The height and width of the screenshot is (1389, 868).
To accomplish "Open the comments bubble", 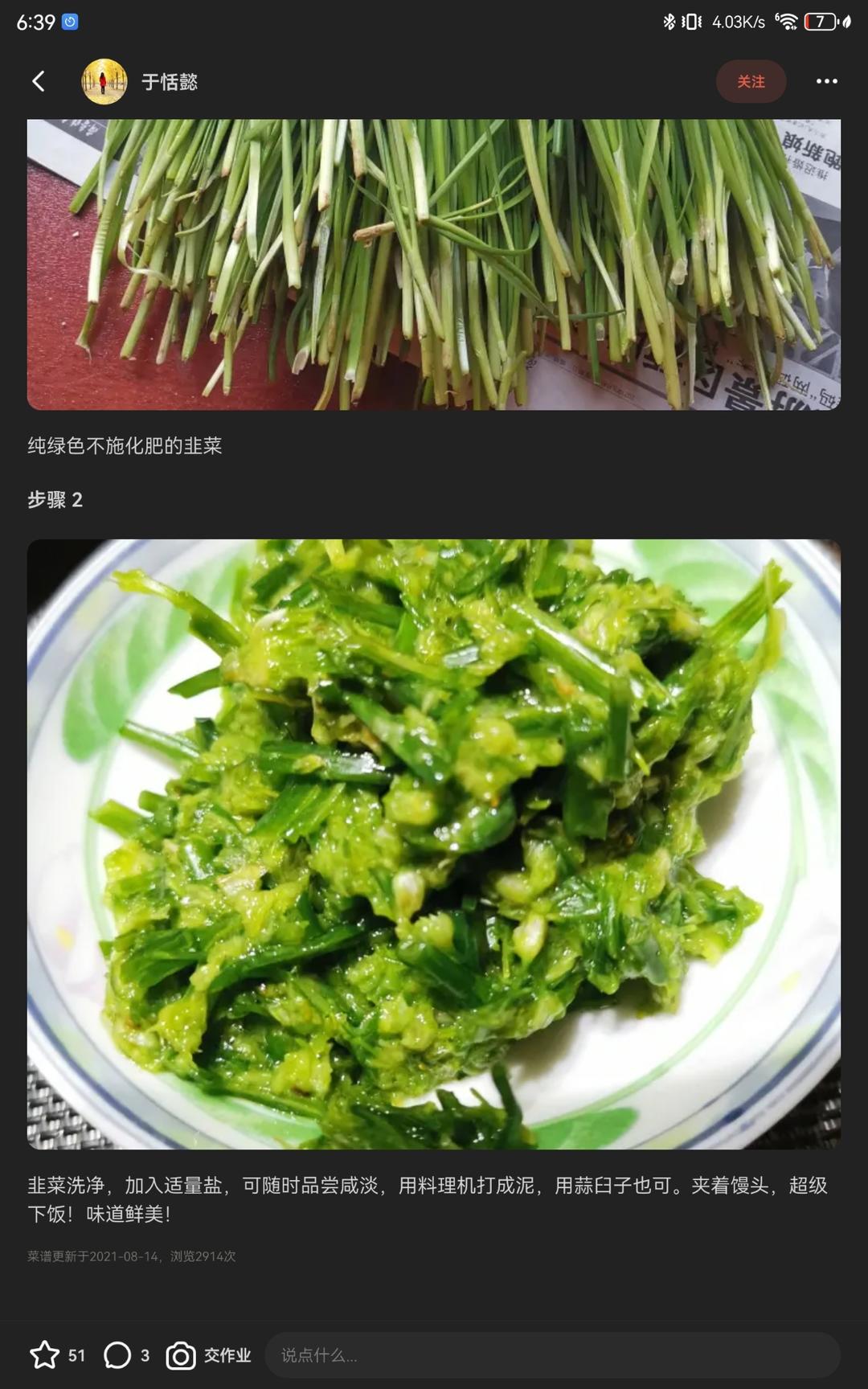I will point(117,1355).
